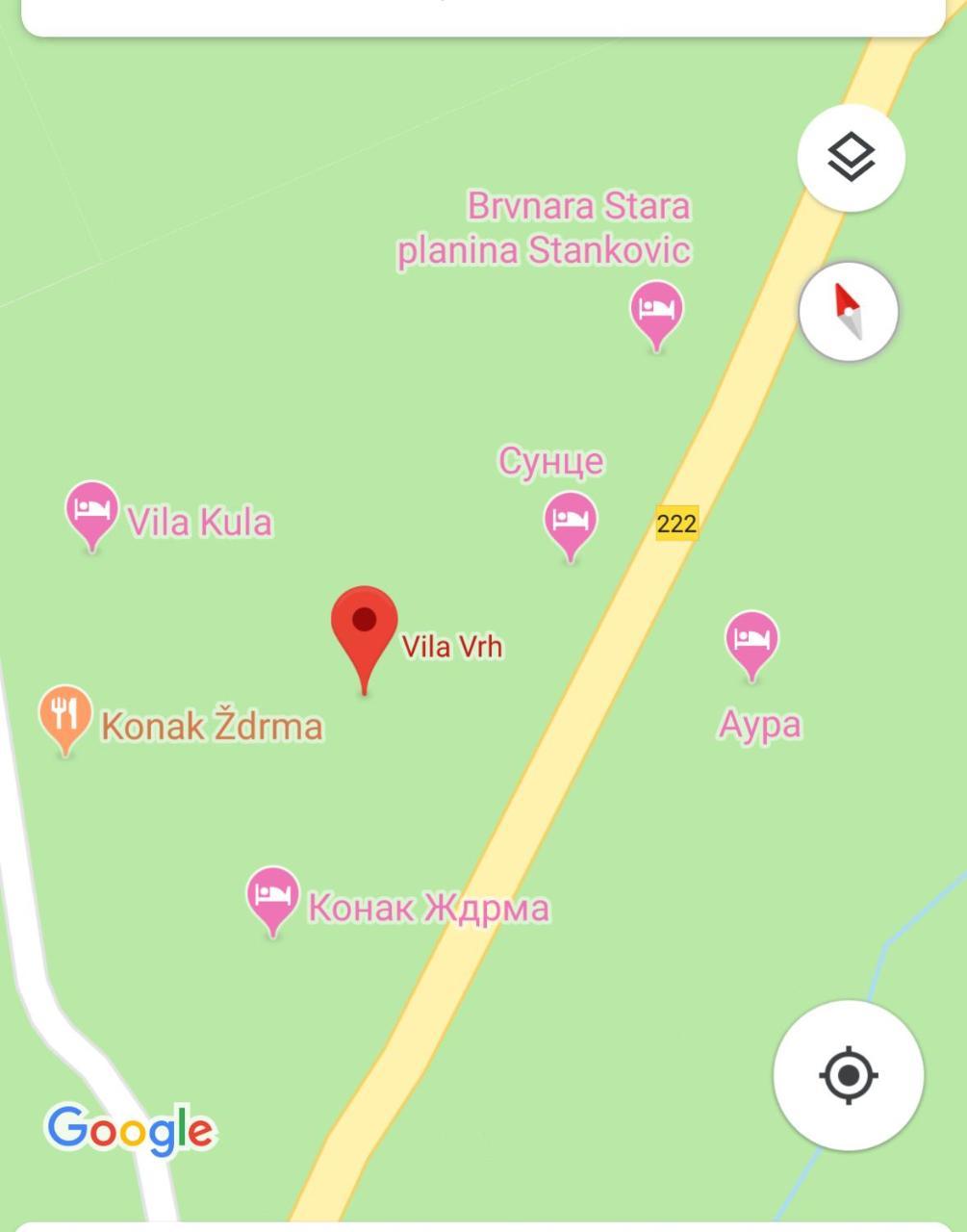Select Конак Ждрма lodging pin
Viewport: 967px width, 1232px height.
tap(272, 896)
